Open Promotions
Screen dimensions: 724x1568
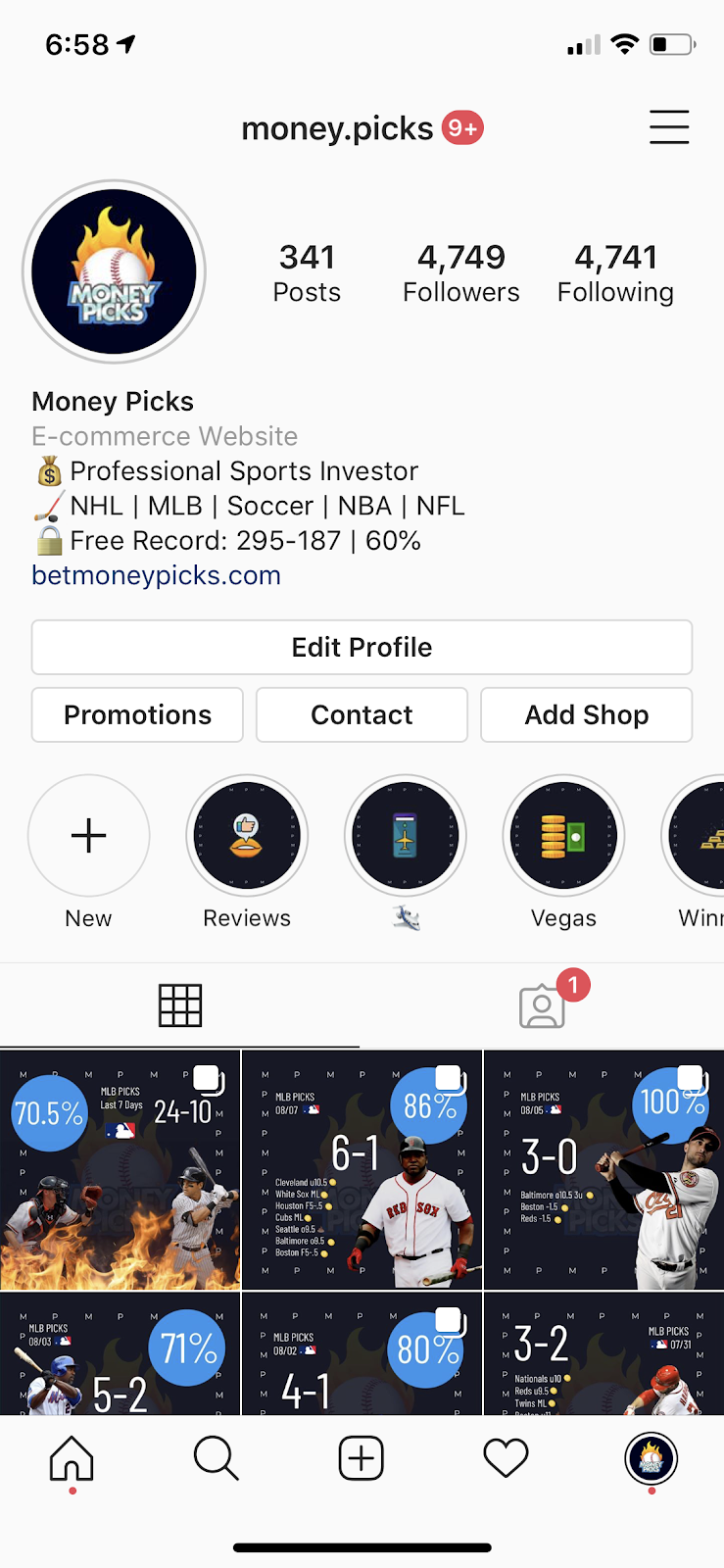pyautogui.click(x=137, y=714)
